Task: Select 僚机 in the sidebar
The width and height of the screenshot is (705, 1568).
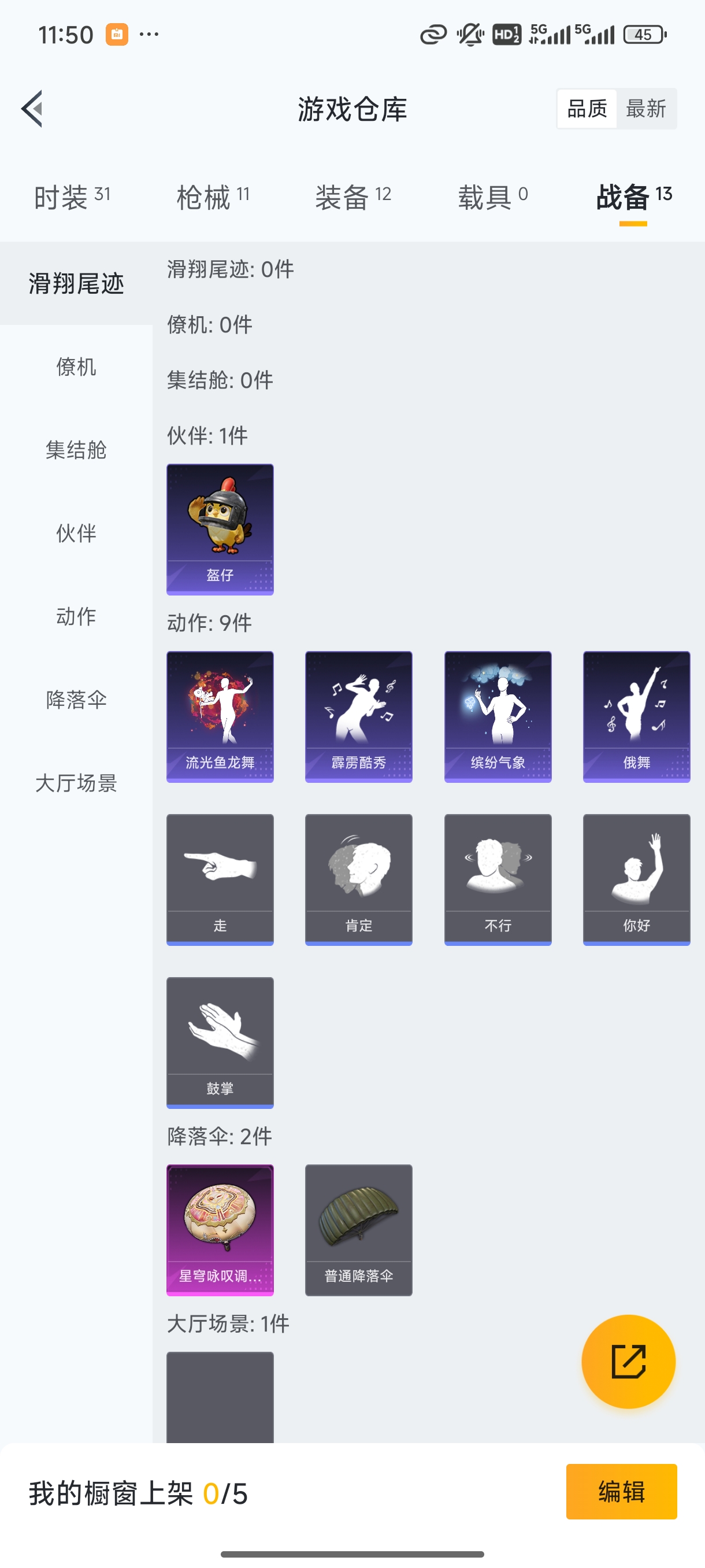Action: [77, 367]
